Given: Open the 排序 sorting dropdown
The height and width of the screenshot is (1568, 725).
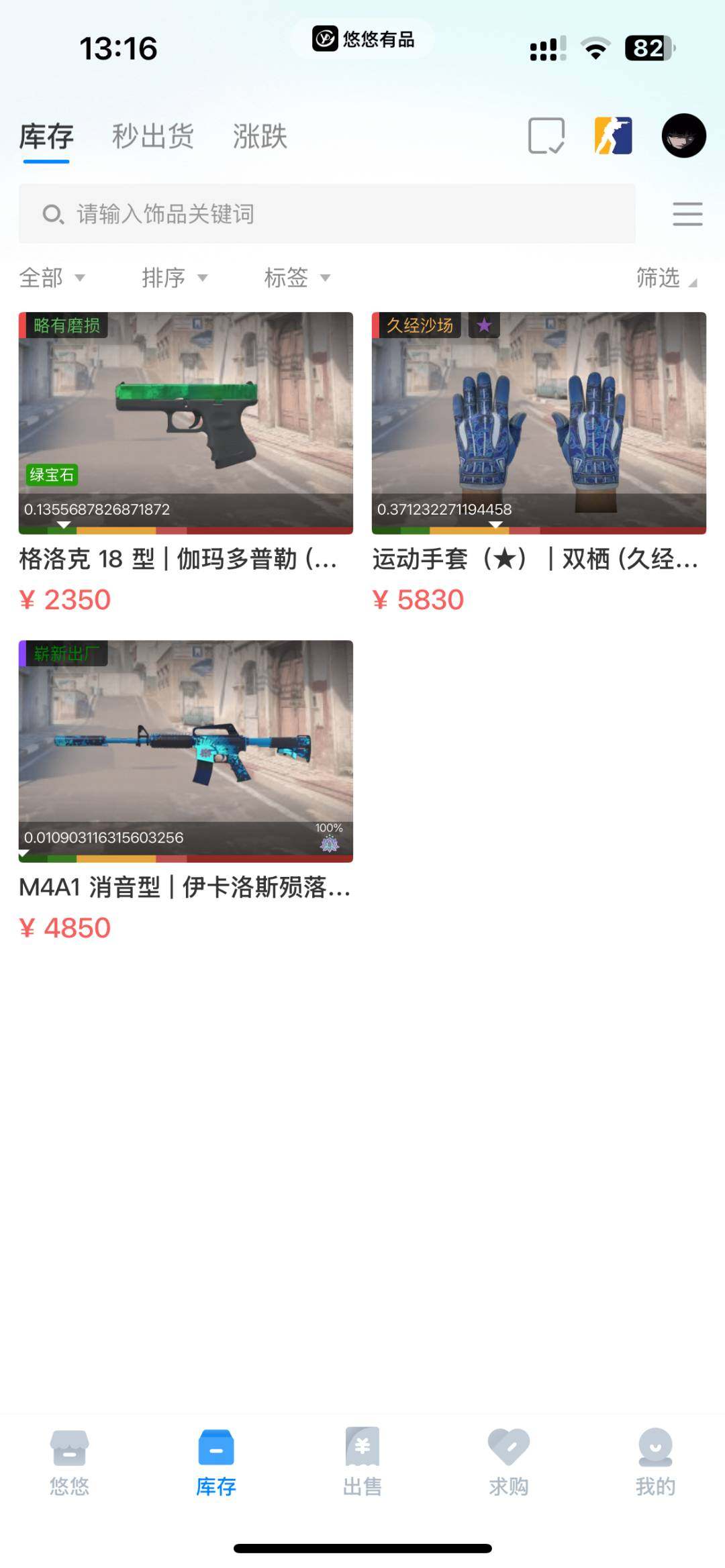Looking at the screenshot, I should point(176,278).
